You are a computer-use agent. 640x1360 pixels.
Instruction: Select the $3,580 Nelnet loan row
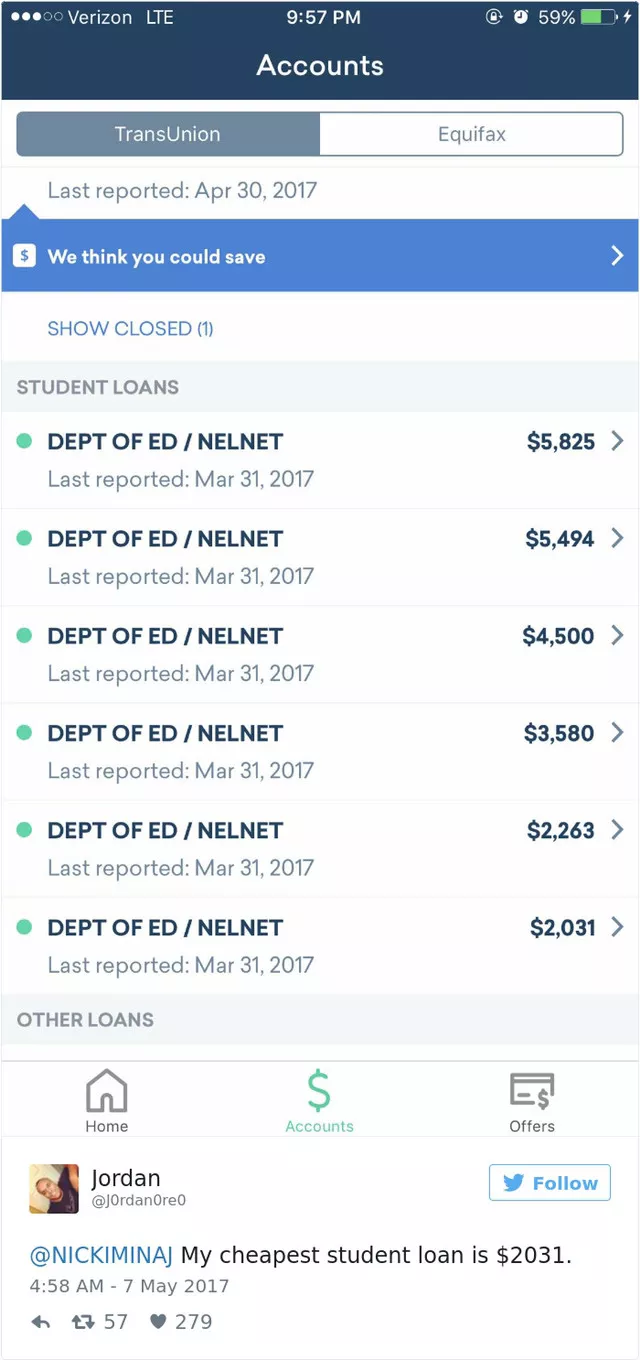tap(320, 750)
